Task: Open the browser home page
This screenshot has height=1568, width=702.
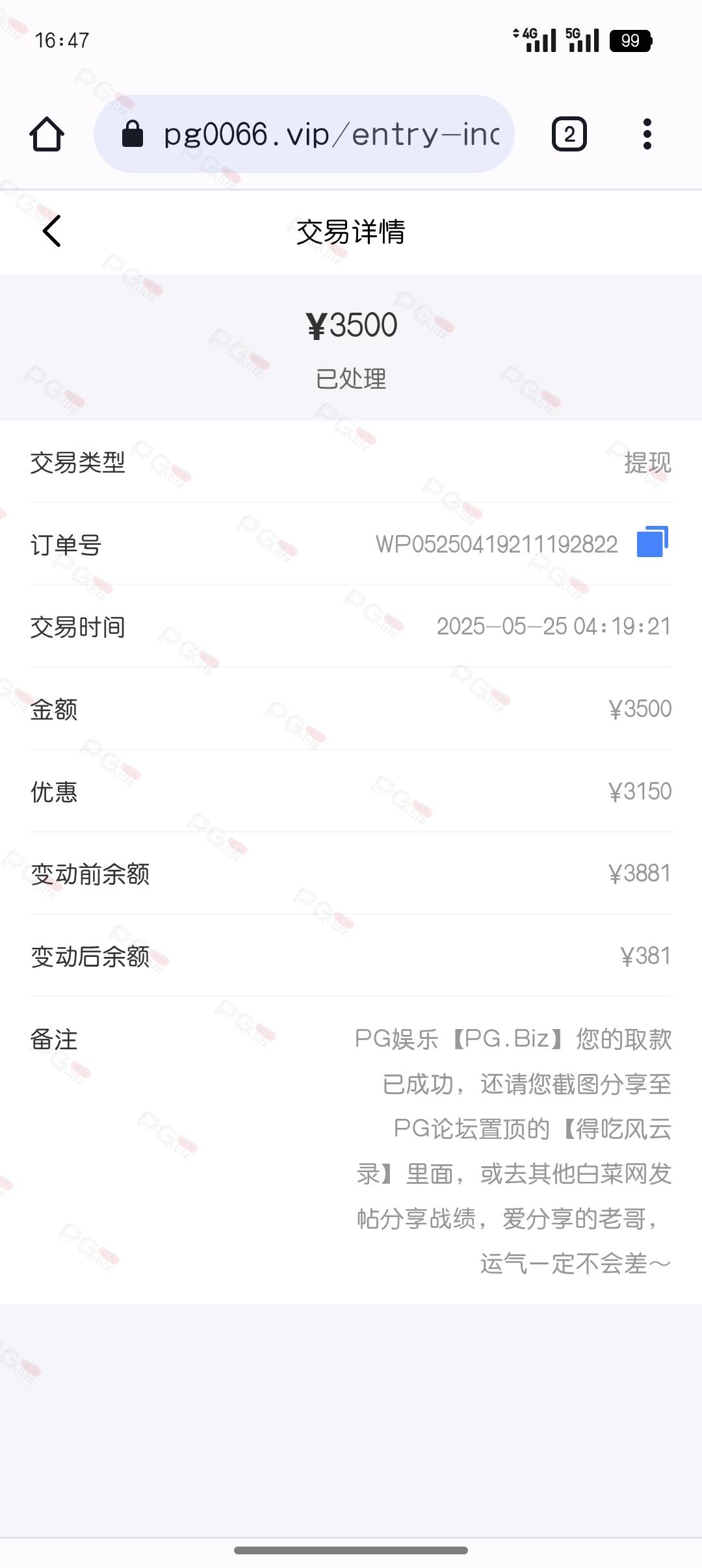Action: (47, 134)
